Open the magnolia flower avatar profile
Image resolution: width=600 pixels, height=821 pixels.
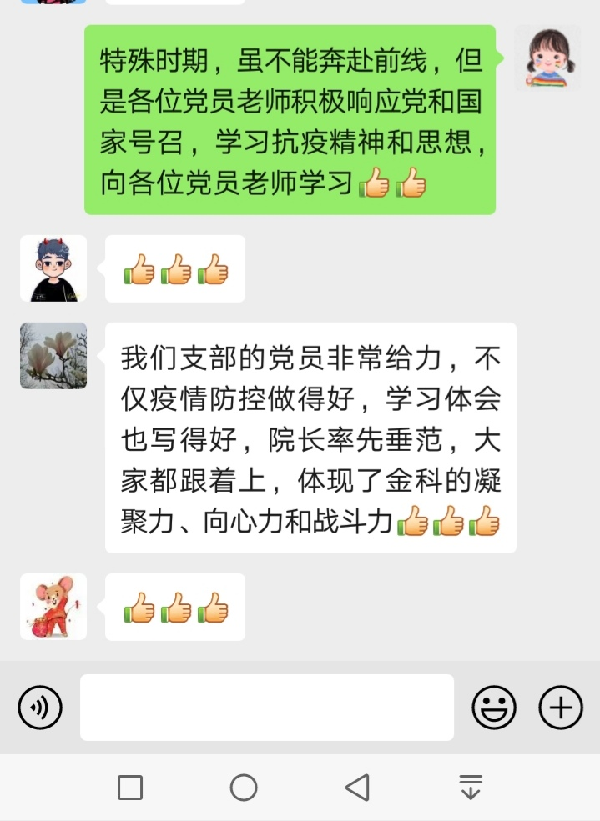[53, 356]
